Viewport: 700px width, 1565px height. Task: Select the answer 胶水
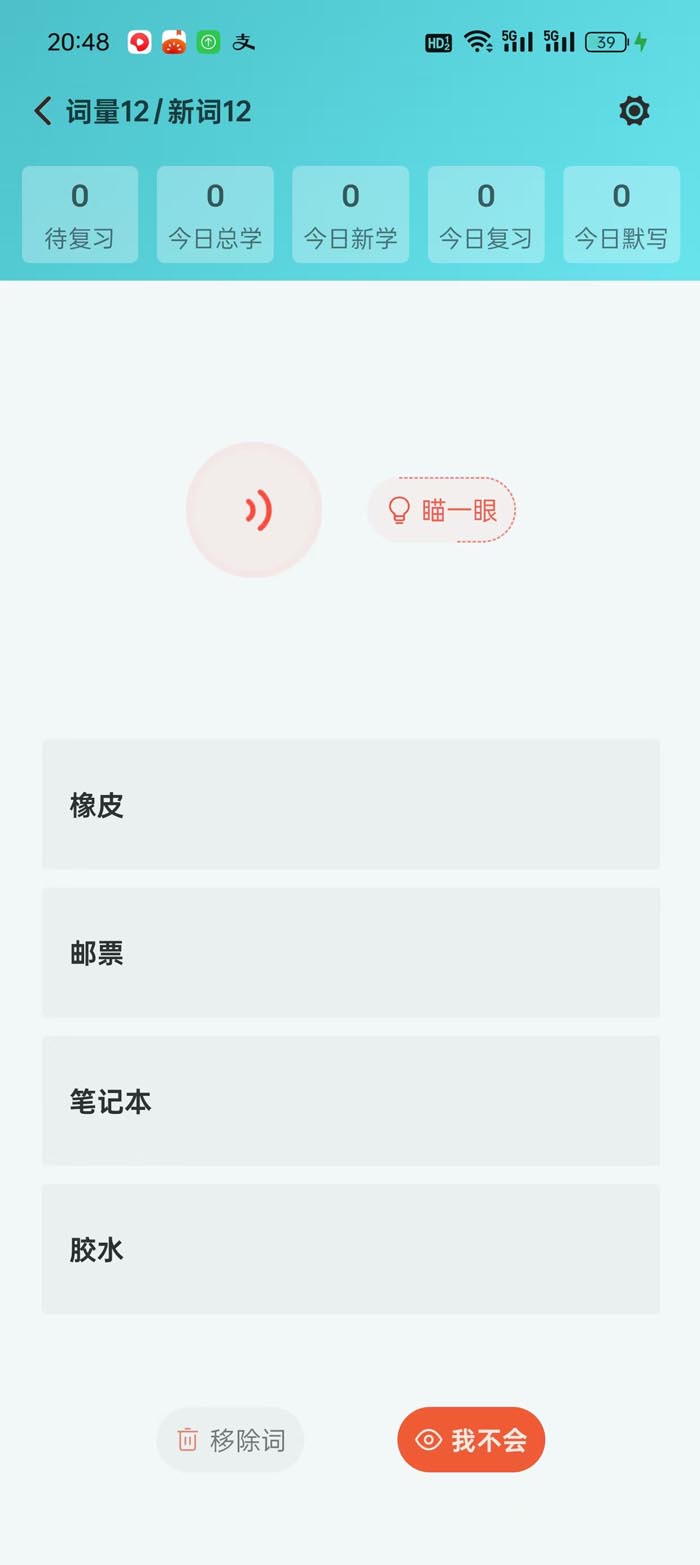(x=350, y=1248)
